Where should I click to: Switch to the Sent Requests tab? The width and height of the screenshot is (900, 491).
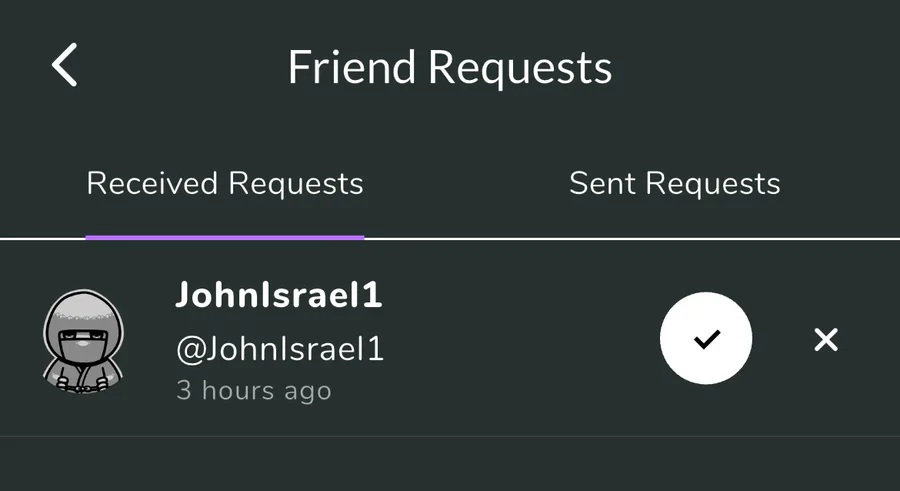[674, 184]
